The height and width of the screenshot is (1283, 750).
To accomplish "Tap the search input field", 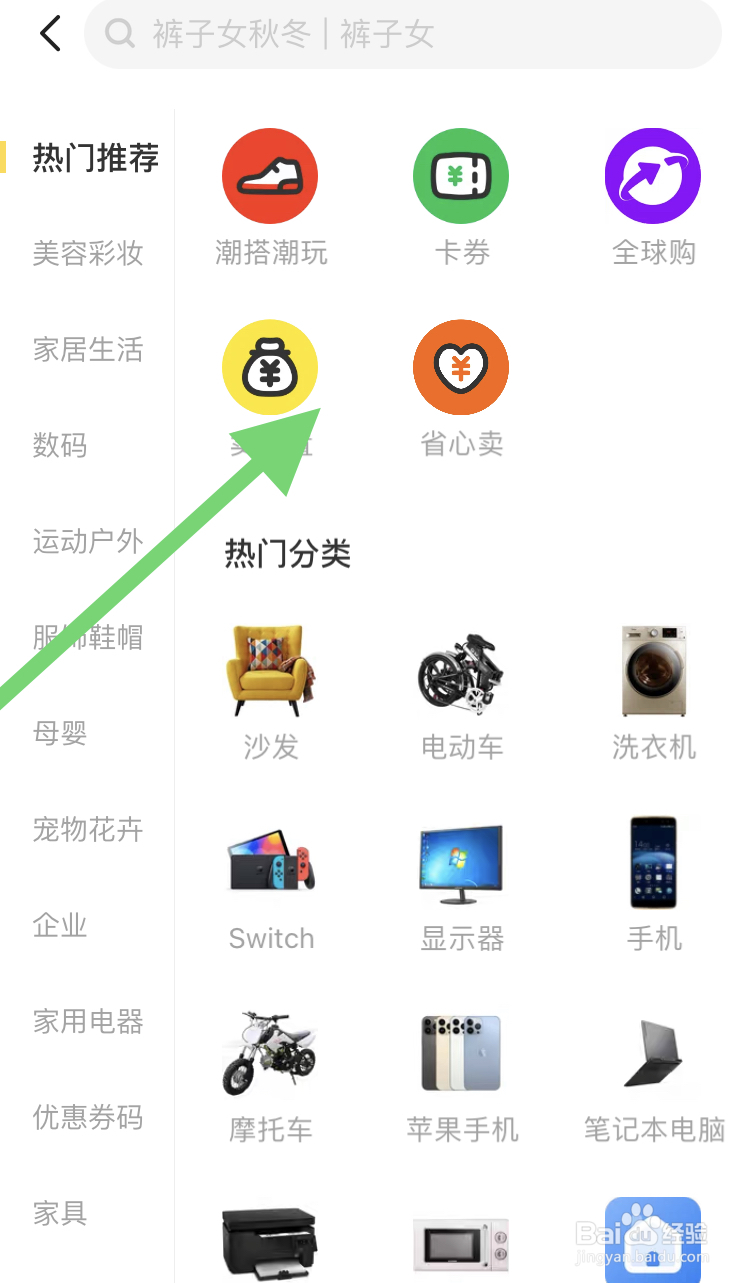I will (x=400, y=35).
